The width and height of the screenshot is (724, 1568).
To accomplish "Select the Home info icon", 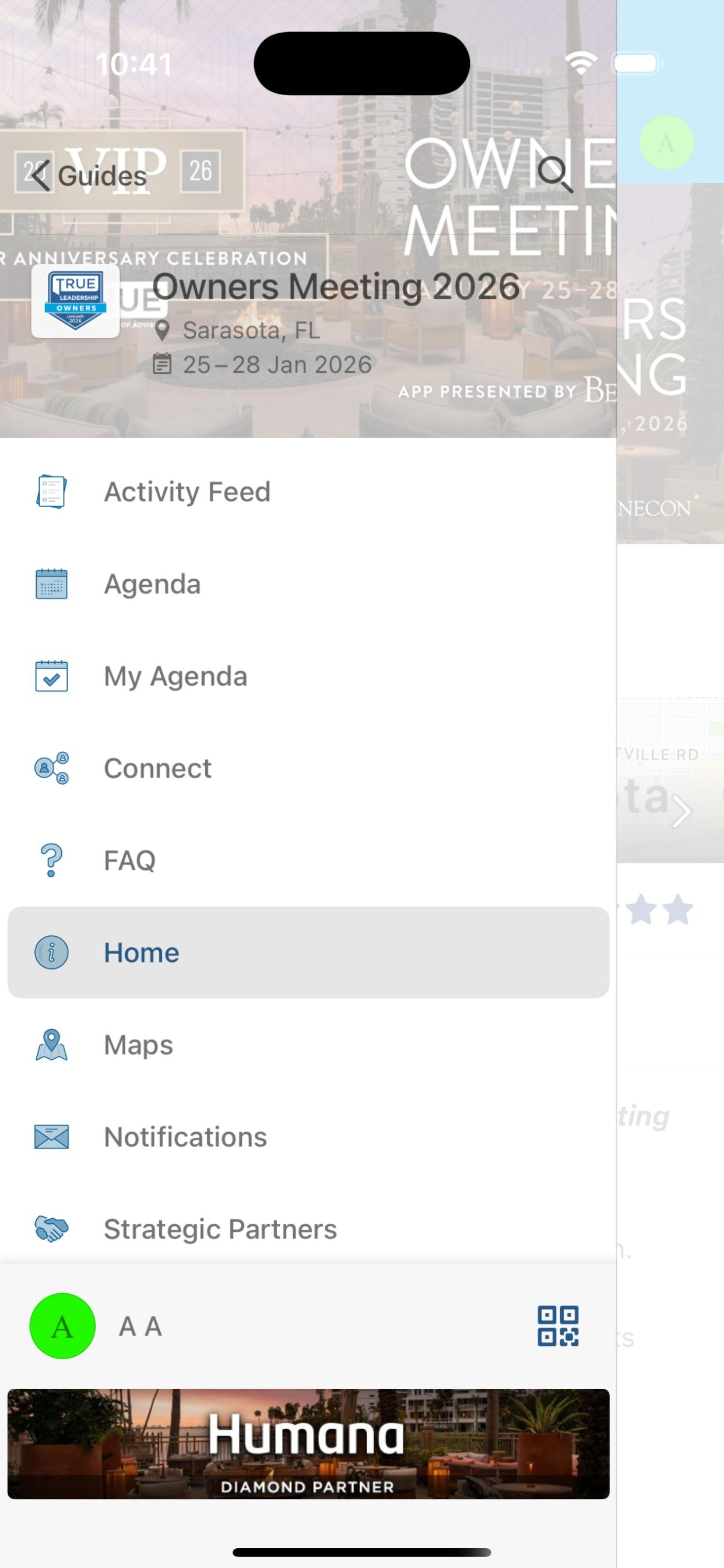I will click(51, 952).
